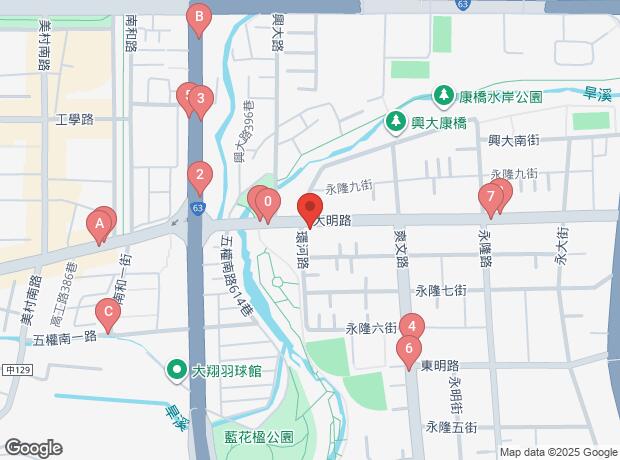Open the 康橋水岸公園 park place marker
620x460 pixels.
click(x=443, y=97)
